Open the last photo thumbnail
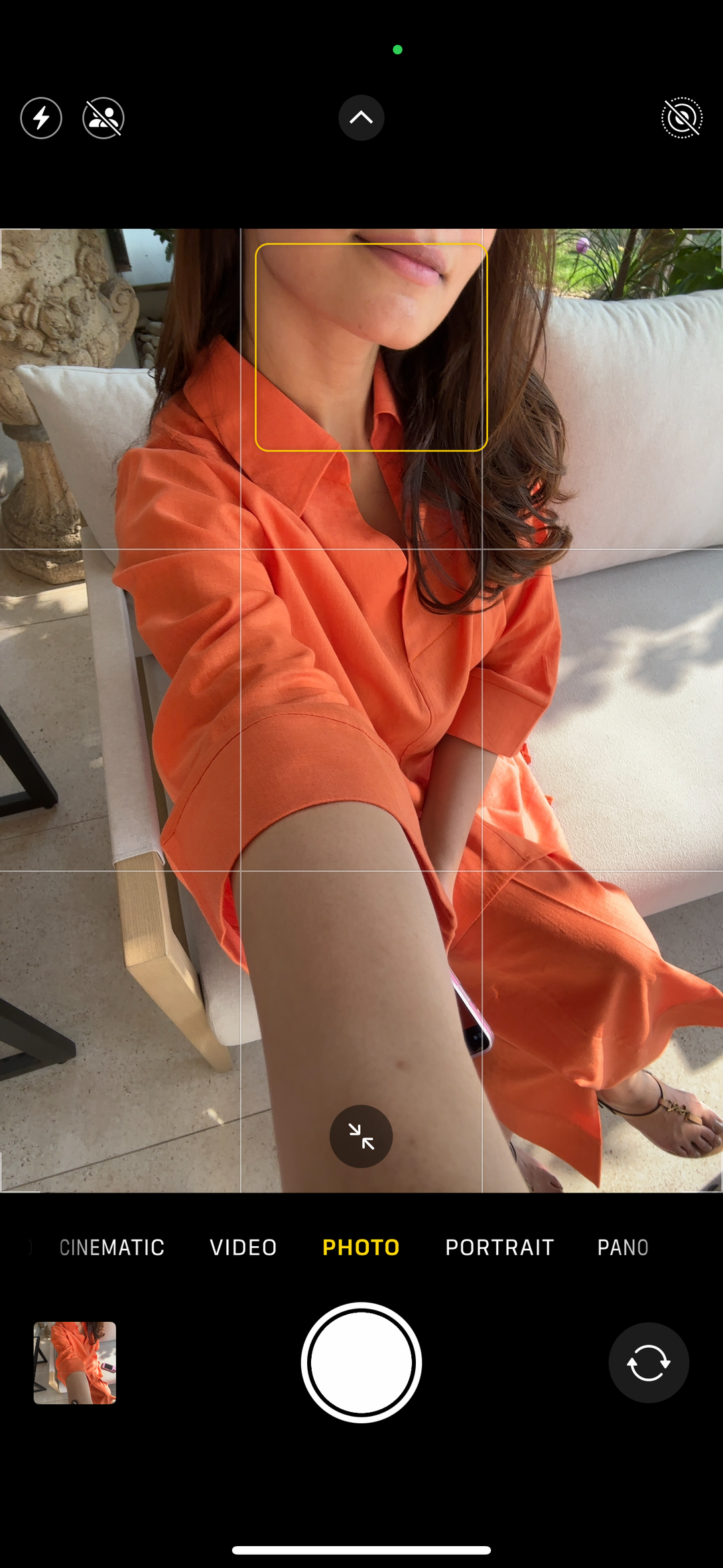 pyautogui.click(x=75, y=1362)
